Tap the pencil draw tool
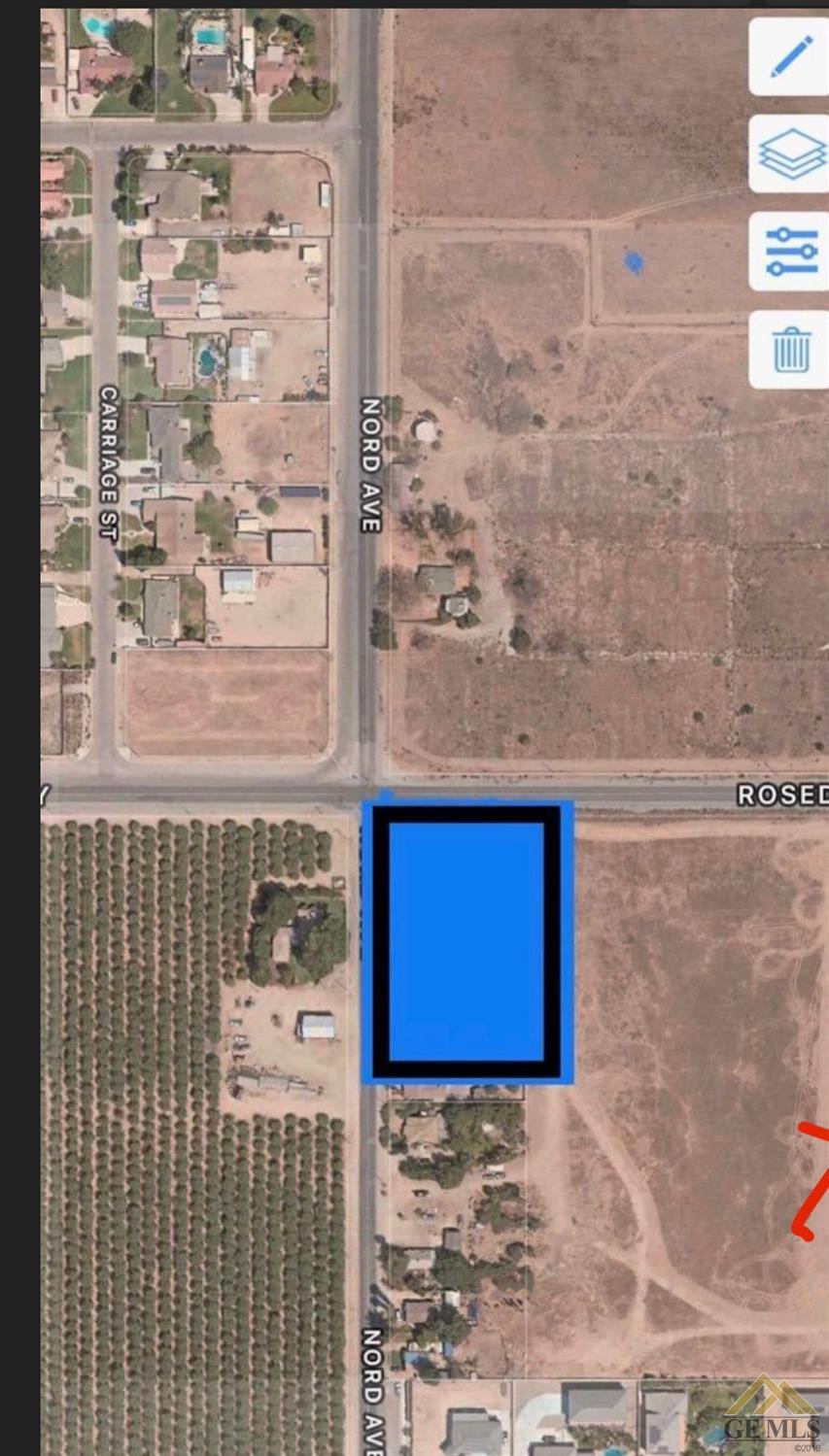 791,57
